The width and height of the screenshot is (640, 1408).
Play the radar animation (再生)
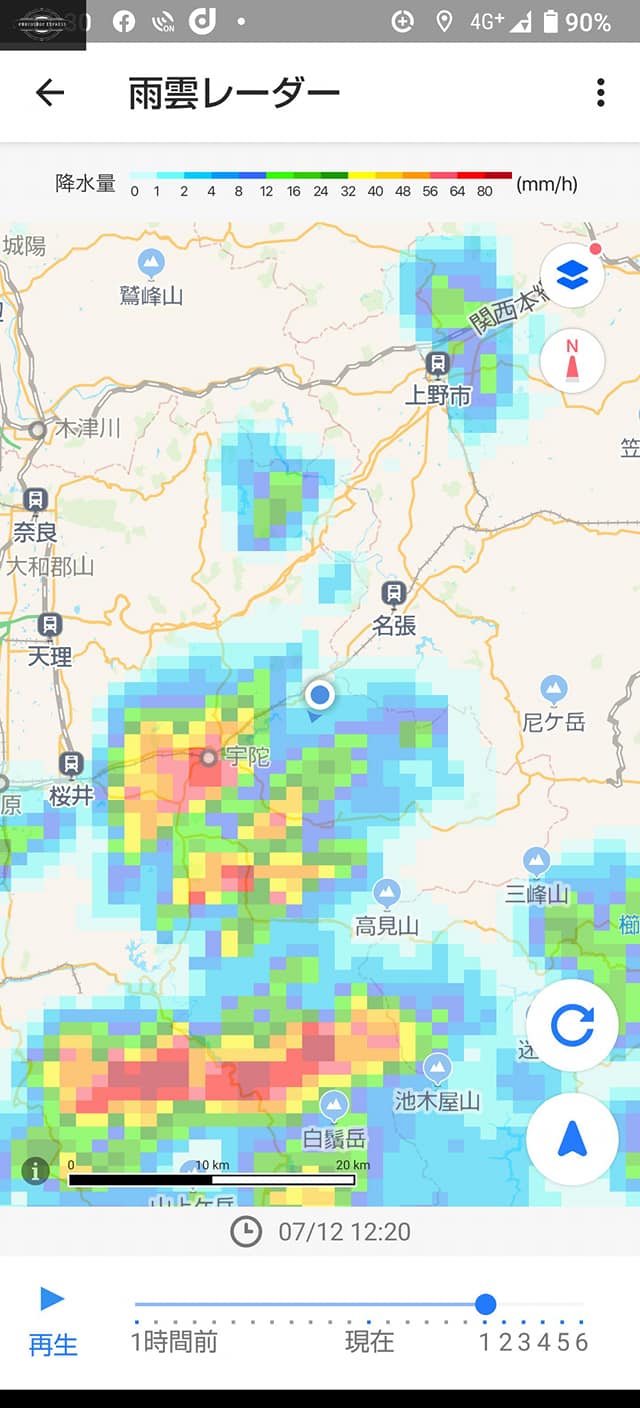(x=52, y=1300)
